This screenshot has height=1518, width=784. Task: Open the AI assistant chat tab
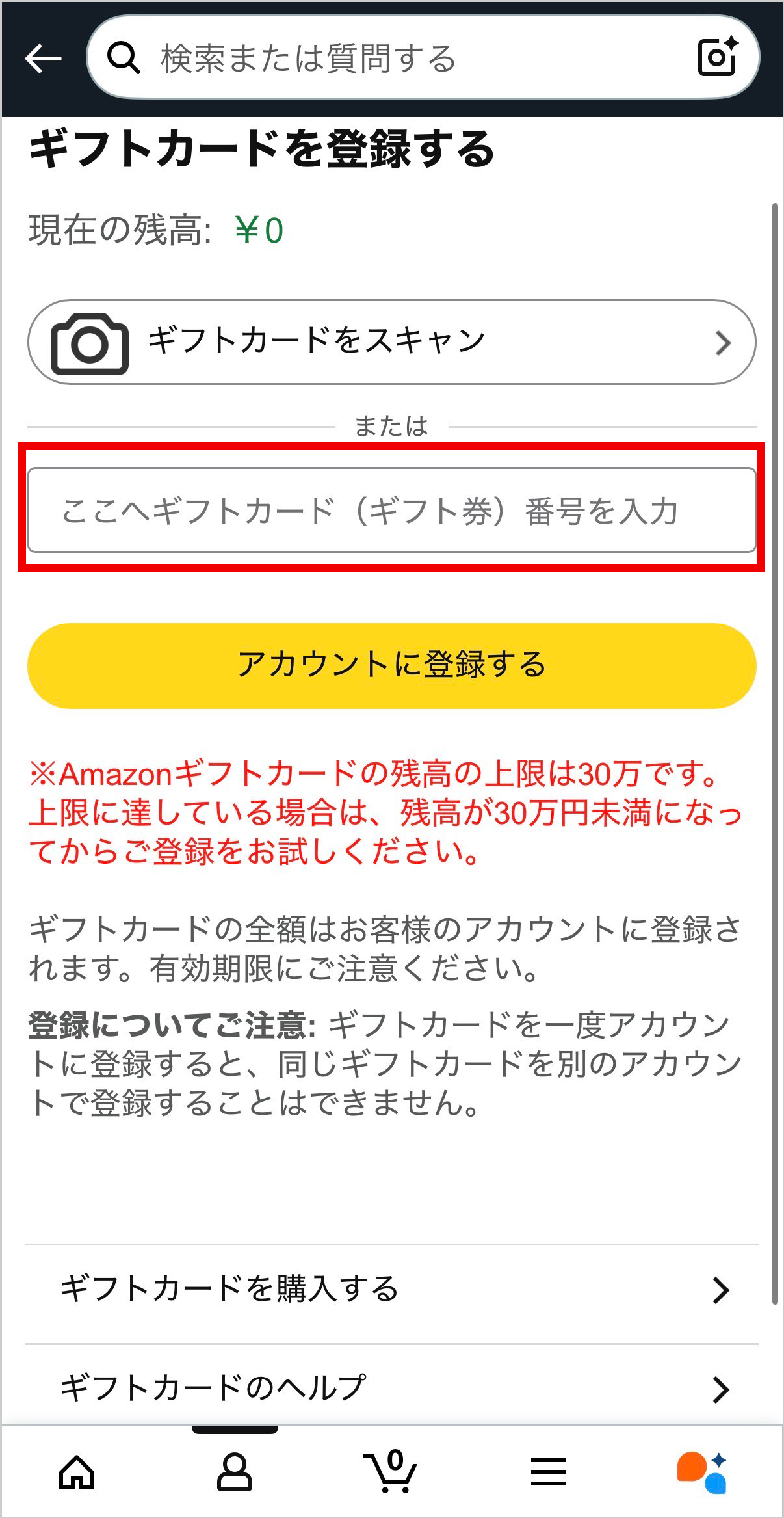coord(702,1472)
